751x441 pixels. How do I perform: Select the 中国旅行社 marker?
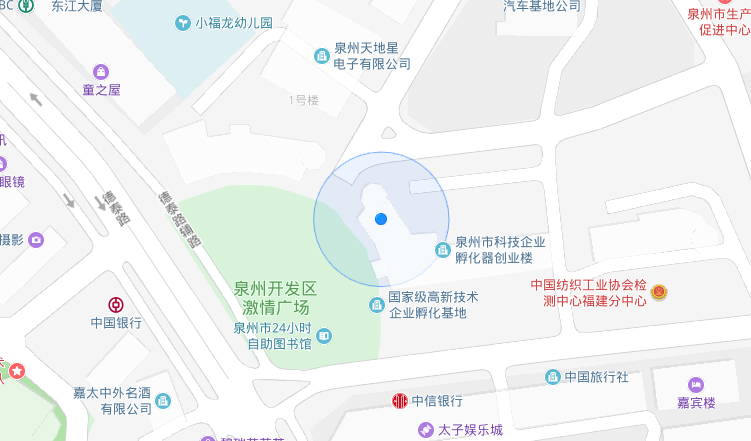pos(552,377)
